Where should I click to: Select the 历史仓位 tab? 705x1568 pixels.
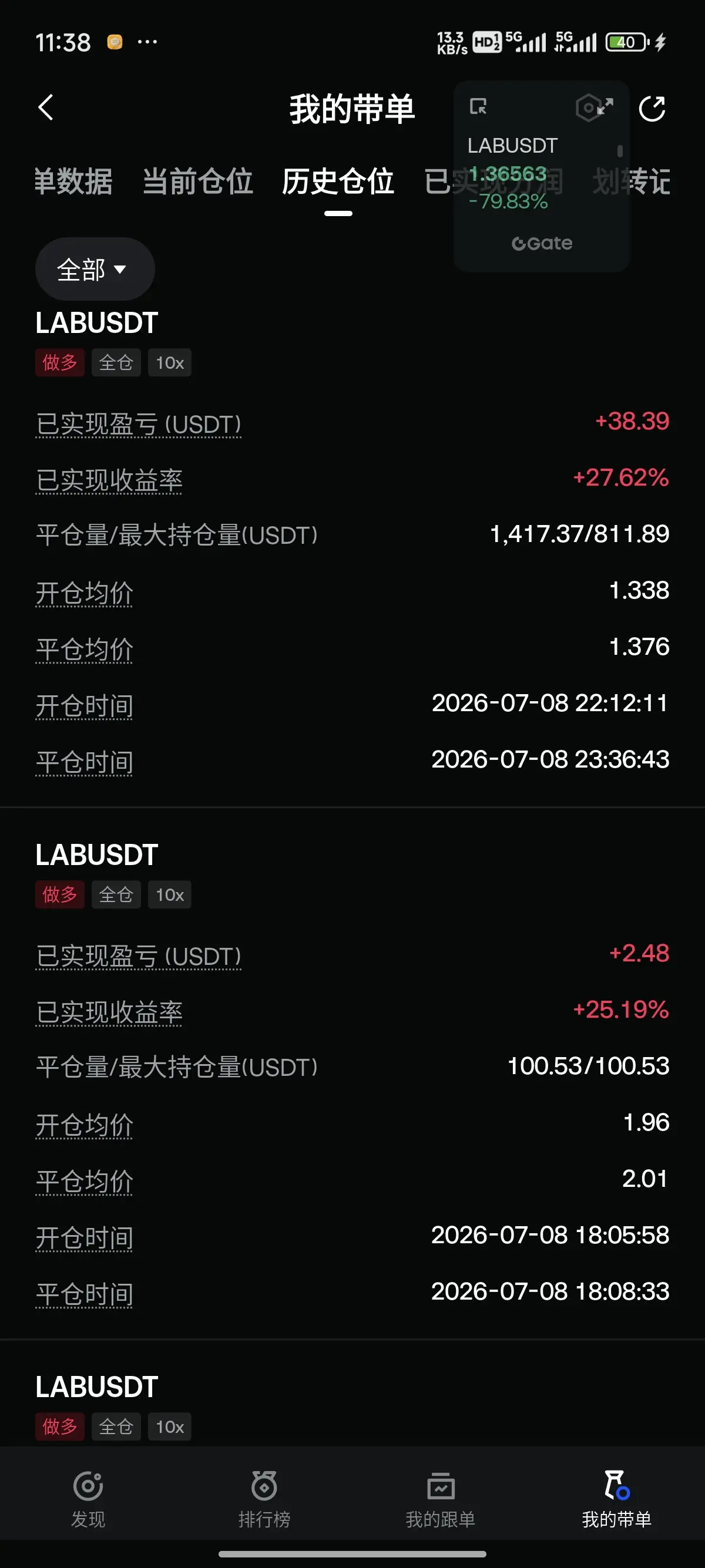(338, 181)
